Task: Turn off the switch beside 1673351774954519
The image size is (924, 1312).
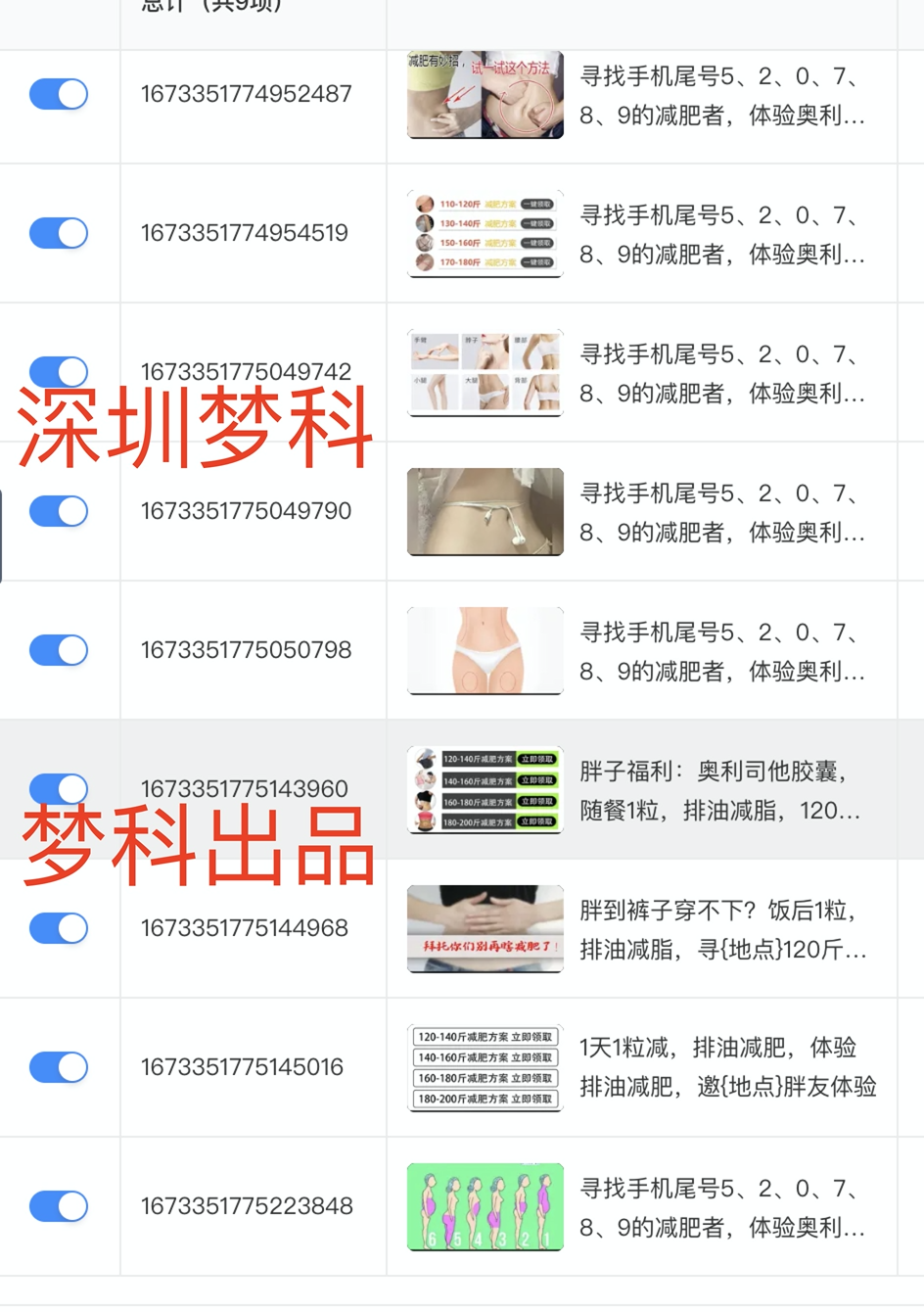Action: tap(58, 233)
